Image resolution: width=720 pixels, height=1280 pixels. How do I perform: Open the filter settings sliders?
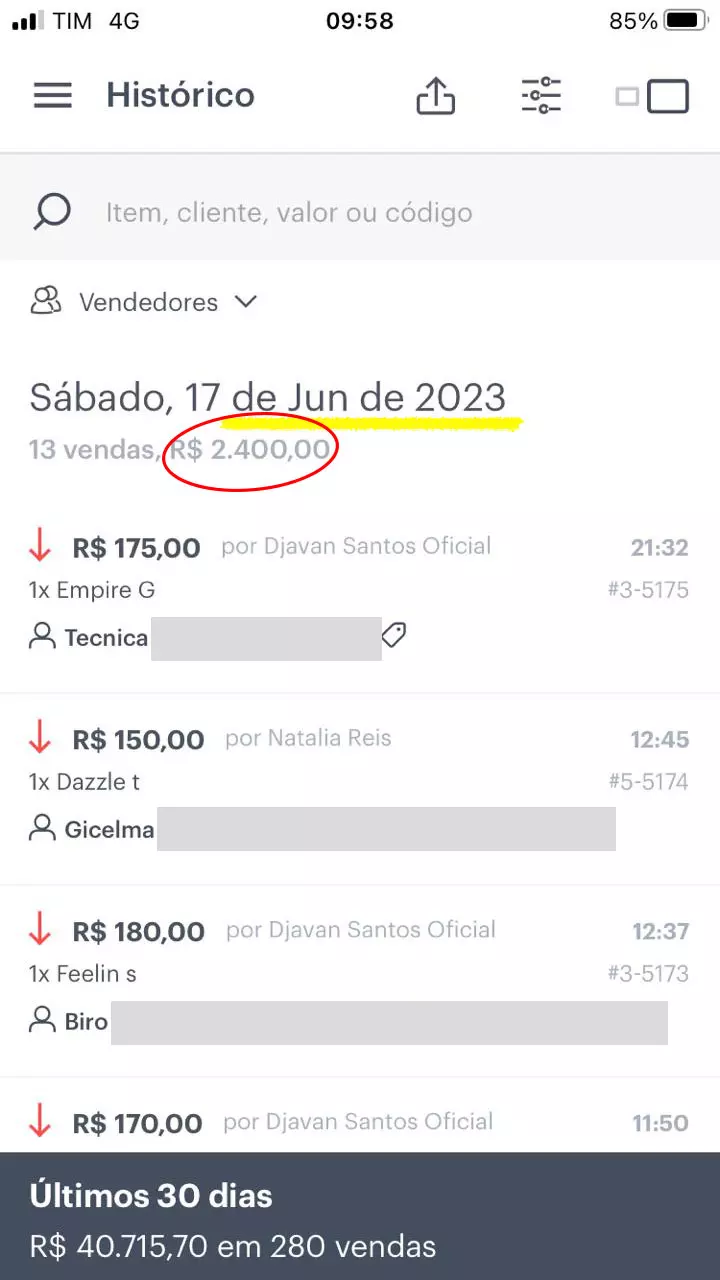[x=541, y=96]
